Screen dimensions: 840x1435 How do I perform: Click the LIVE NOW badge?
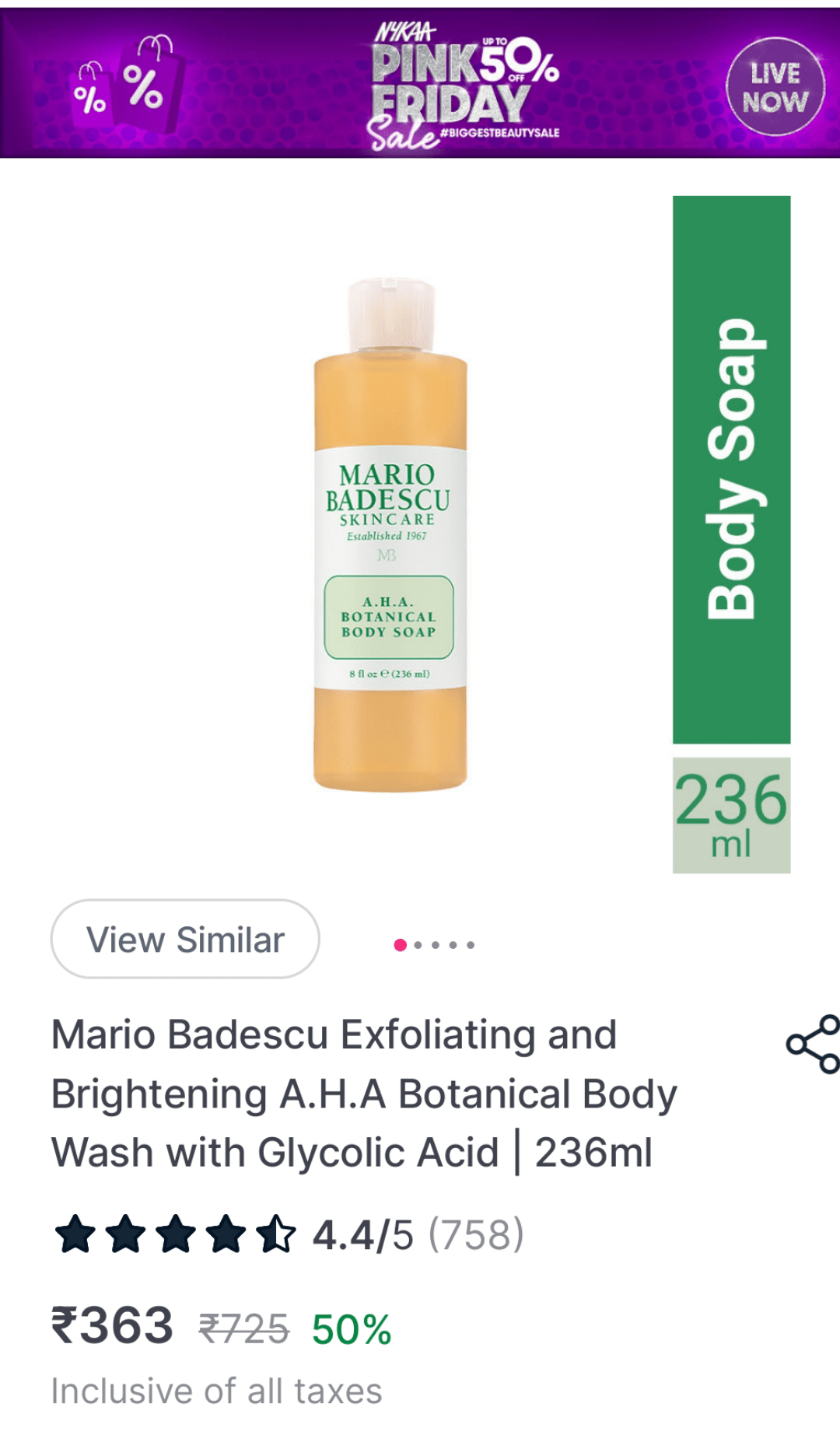click(775, 83)
